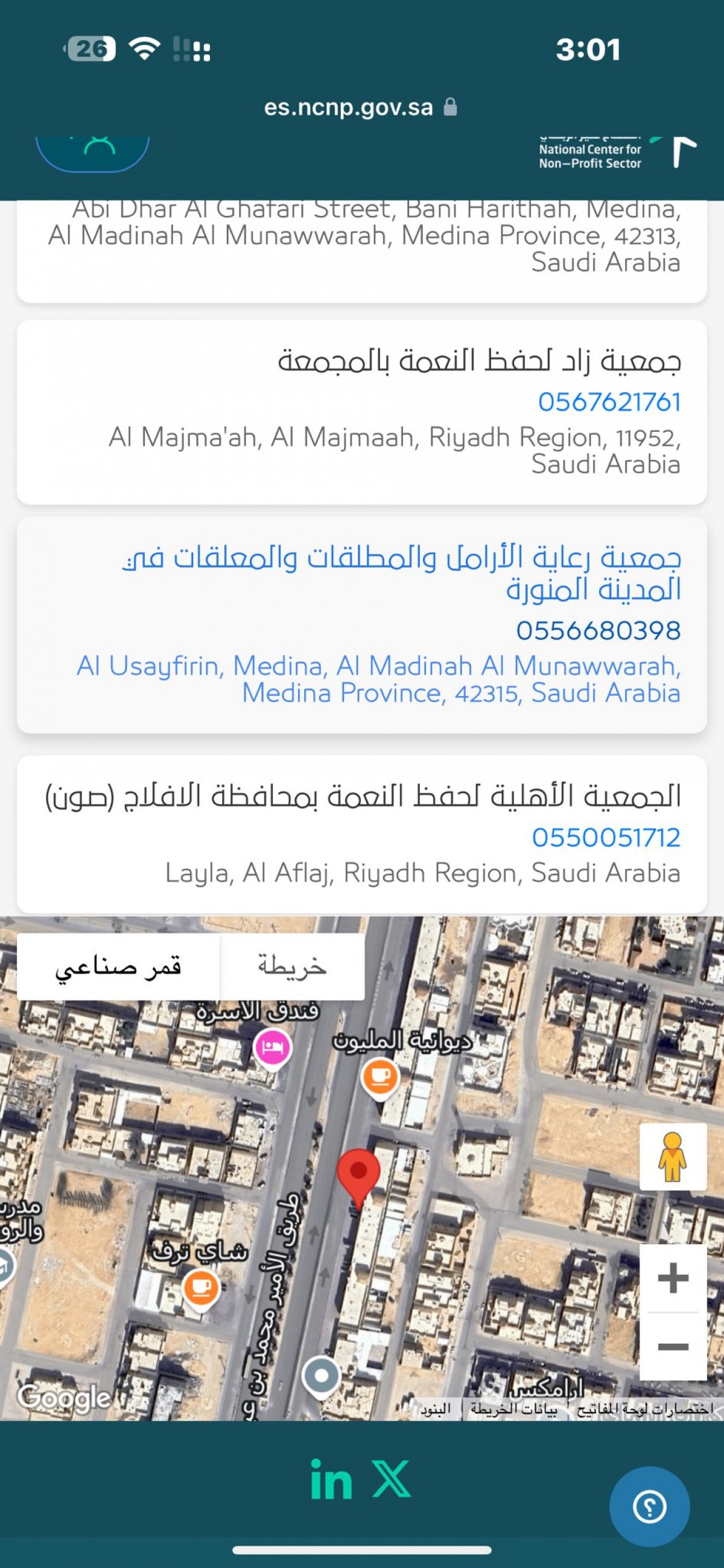
Task: Switch to standard map view (خريطة)
Action: click(292, 967)
